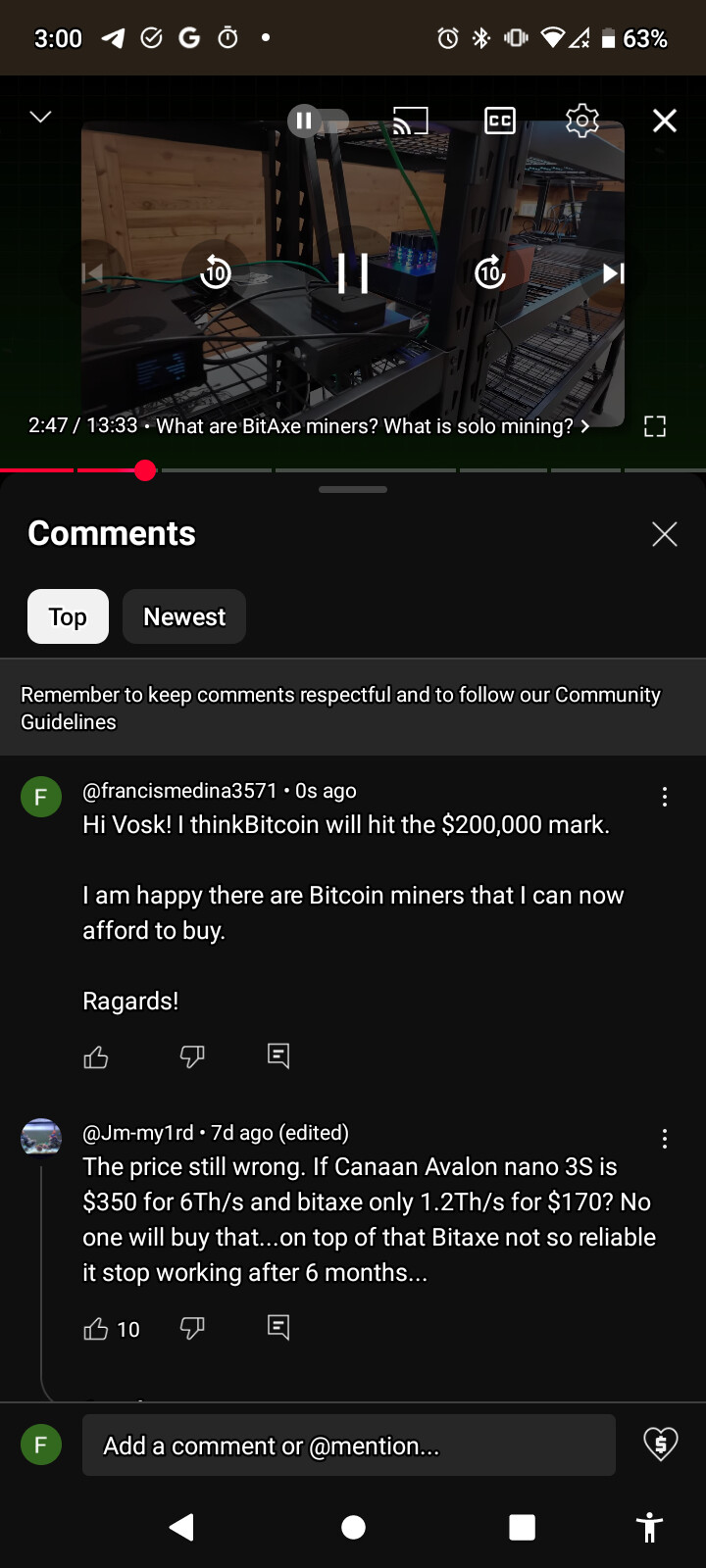This screenshot has width=706, height=1568.
Task: Dislike the comment by Jm-my1rd
Action: (x=192, y=1328)
